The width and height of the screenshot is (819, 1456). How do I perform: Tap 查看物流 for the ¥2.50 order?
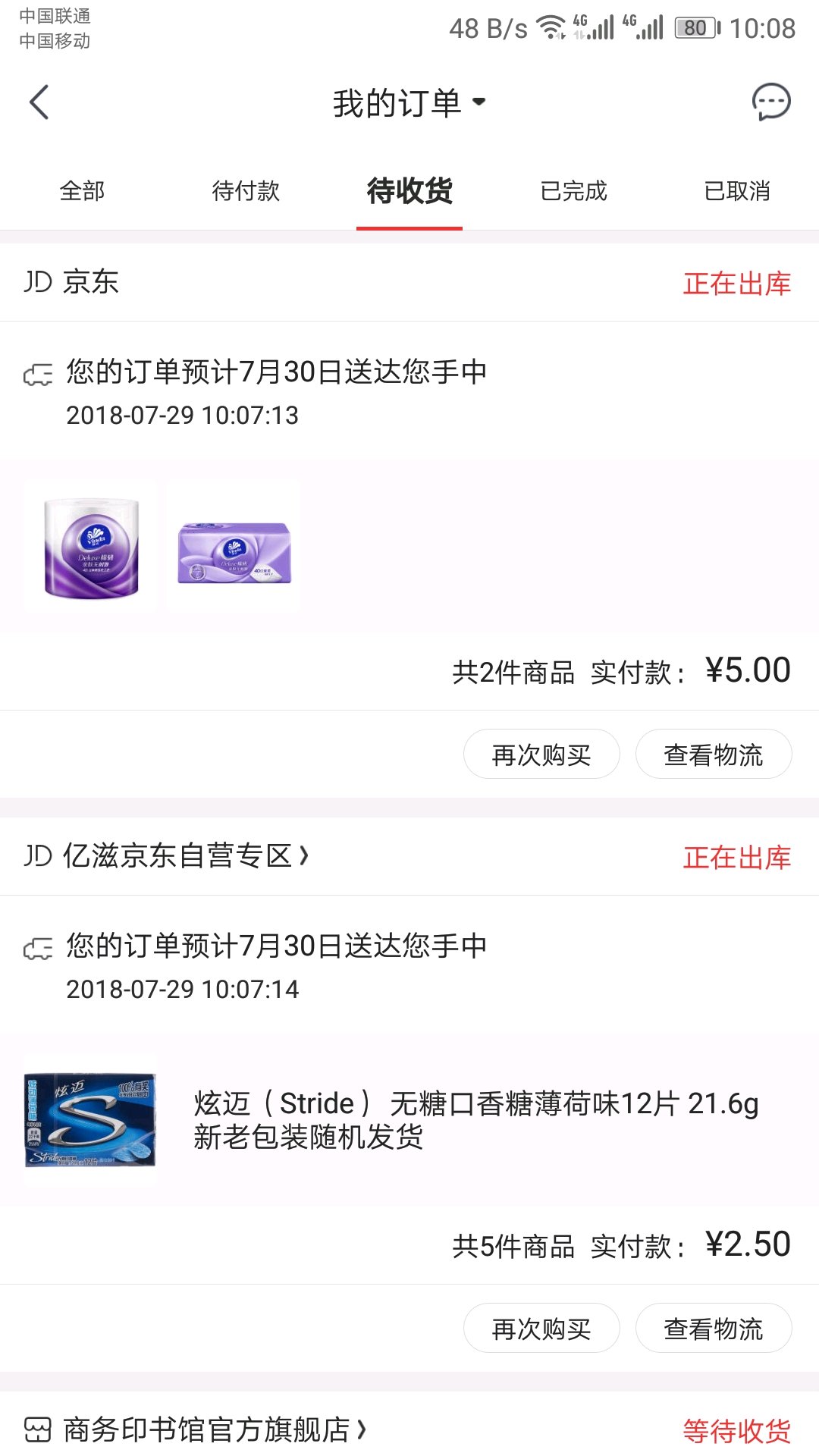713,1329
